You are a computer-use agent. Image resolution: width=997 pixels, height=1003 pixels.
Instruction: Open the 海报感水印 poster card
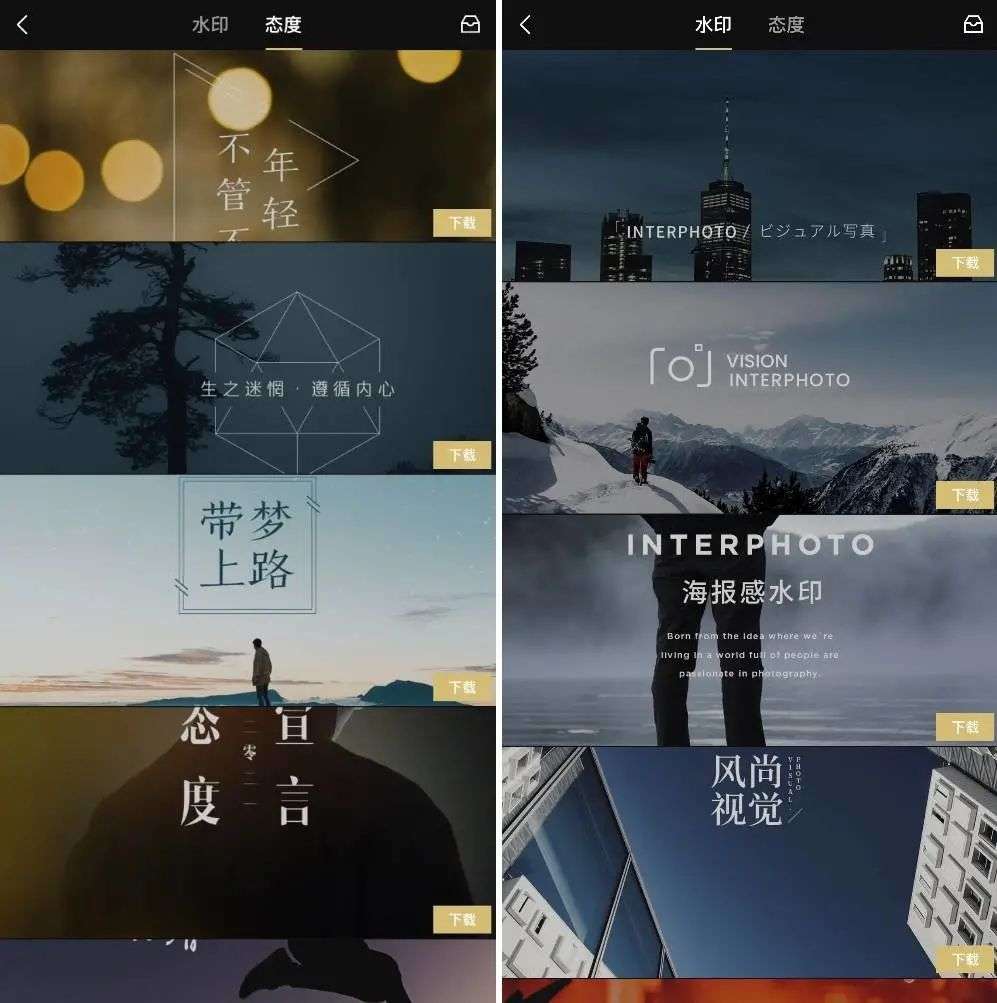748,630
